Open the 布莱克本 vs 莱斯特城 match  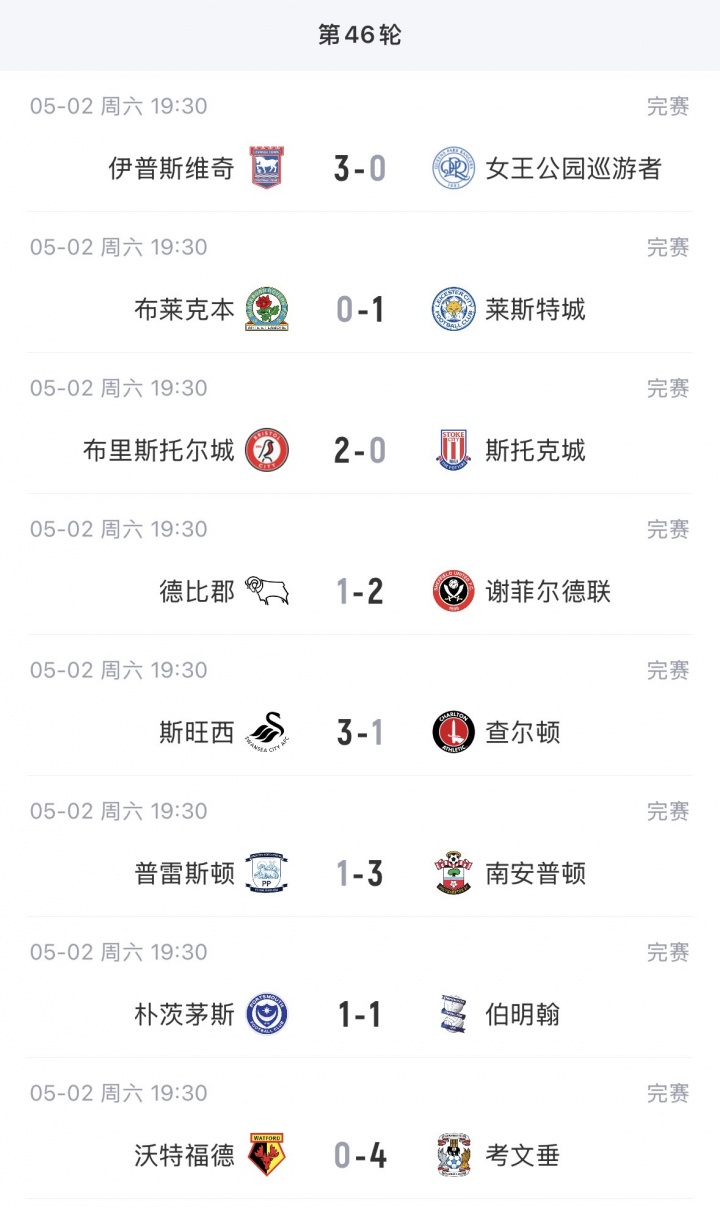click(360, 282)
